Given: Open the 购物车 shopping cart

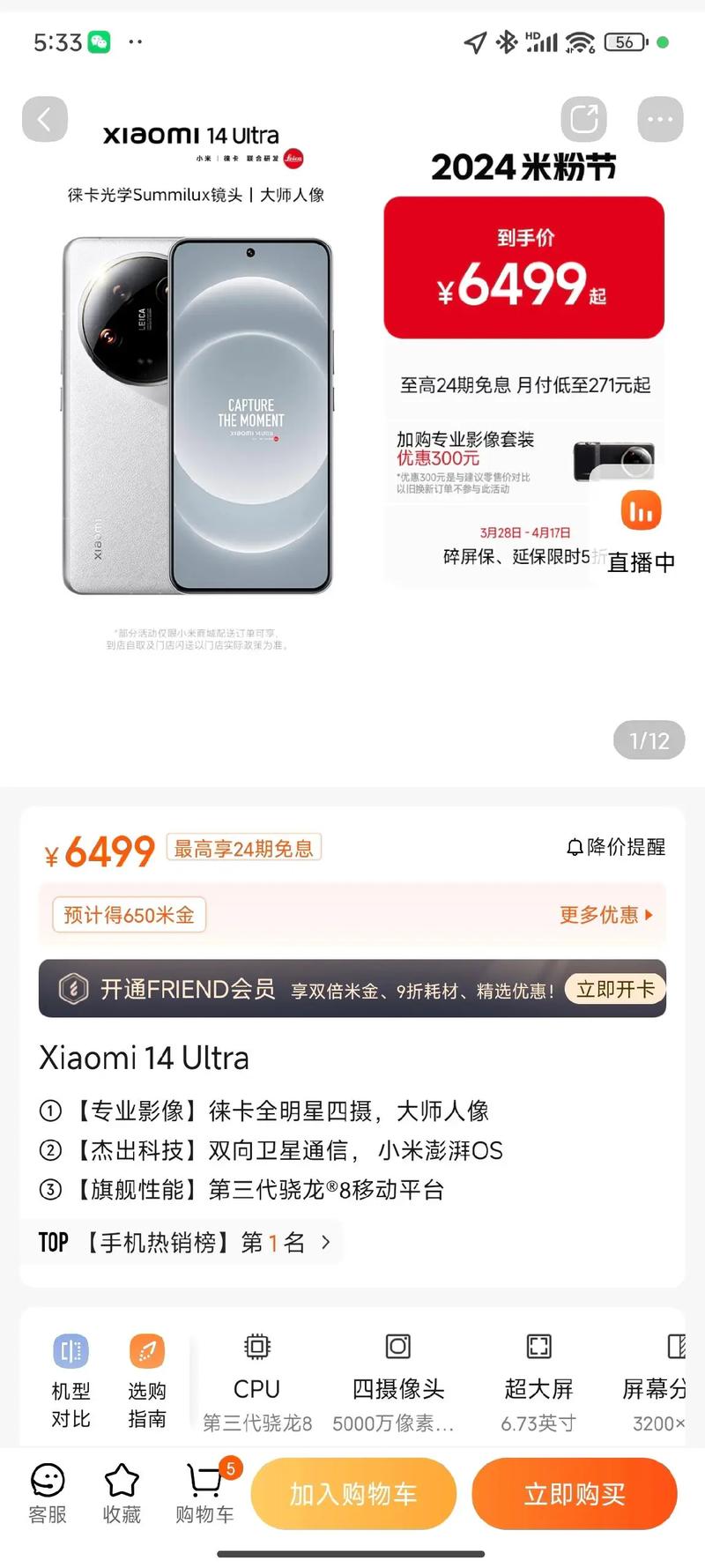Looking at the screenshot, I should coord(205,1493).
